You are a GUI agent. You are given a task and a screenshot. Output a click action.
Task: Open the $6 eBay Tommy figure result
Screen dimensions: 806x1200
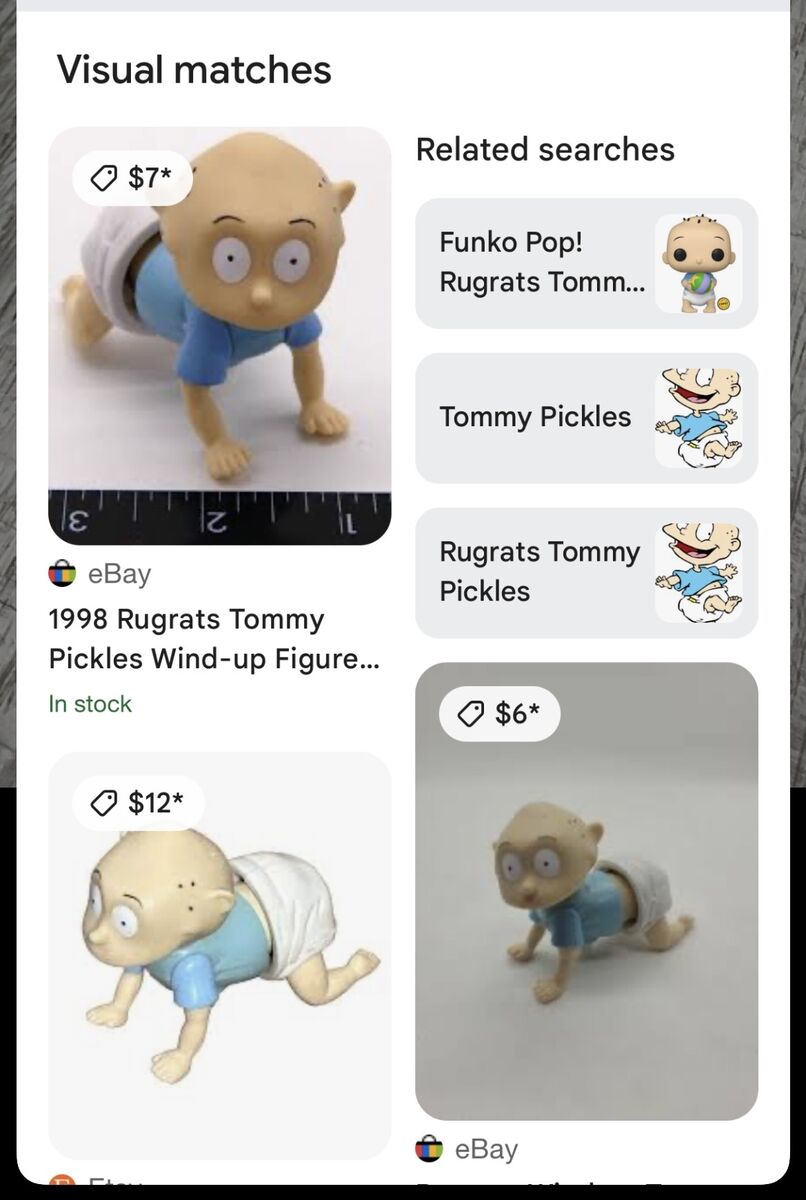pyautogui.click(x=586, y=890)
